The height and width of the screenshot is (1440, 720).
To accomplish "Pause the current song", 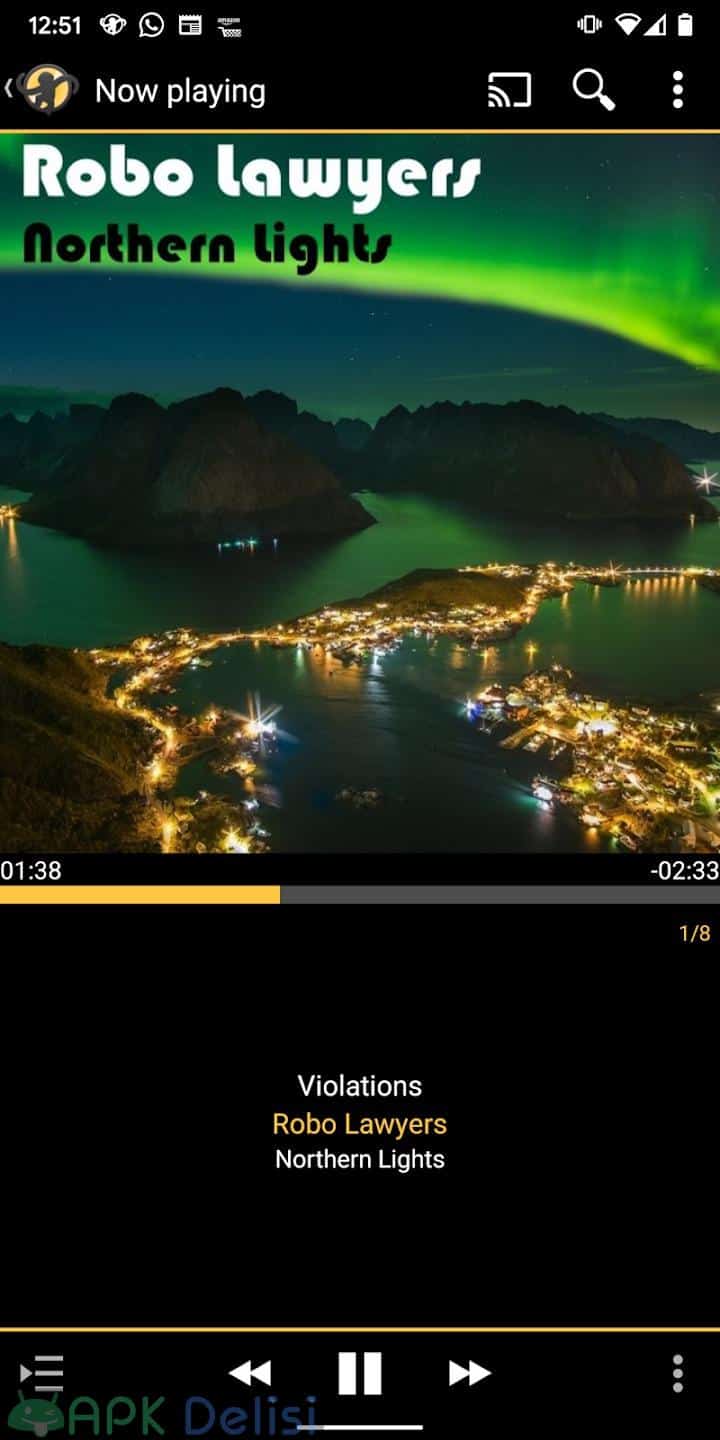I will tap(360, 1373).
